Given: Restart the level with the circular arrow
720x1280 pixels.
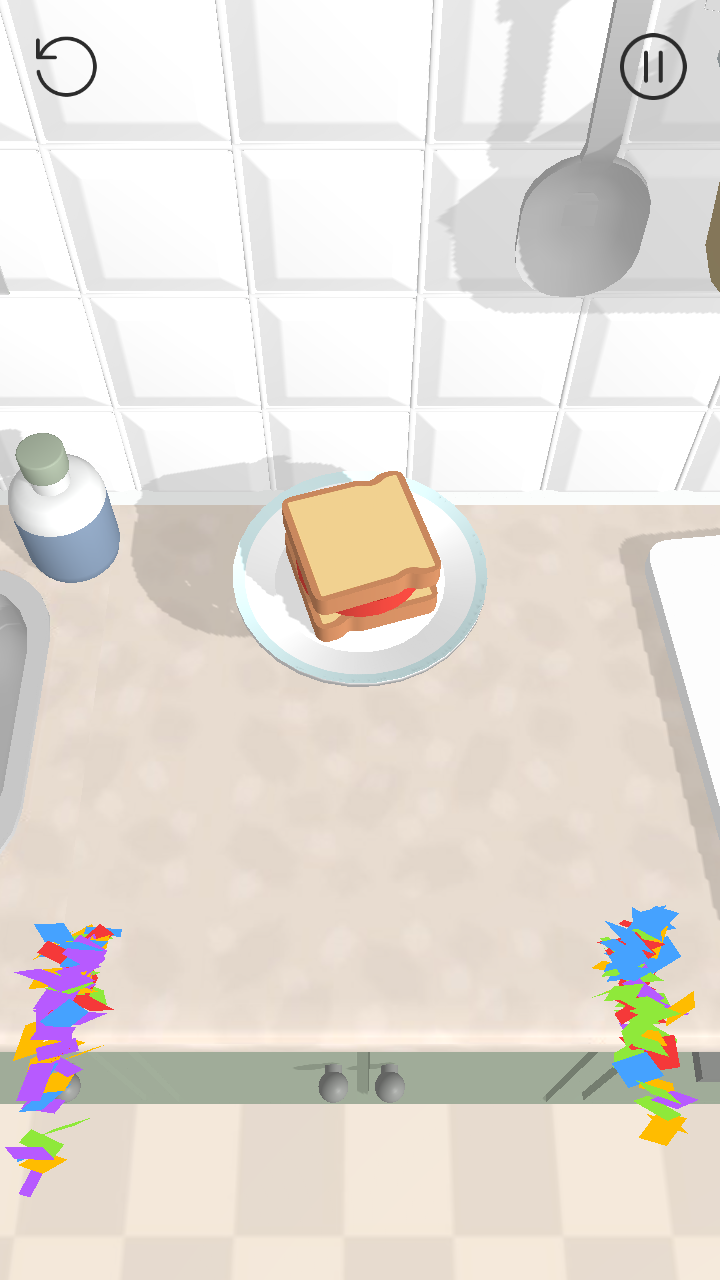Looking at the screenshot, I should point(66,67).
